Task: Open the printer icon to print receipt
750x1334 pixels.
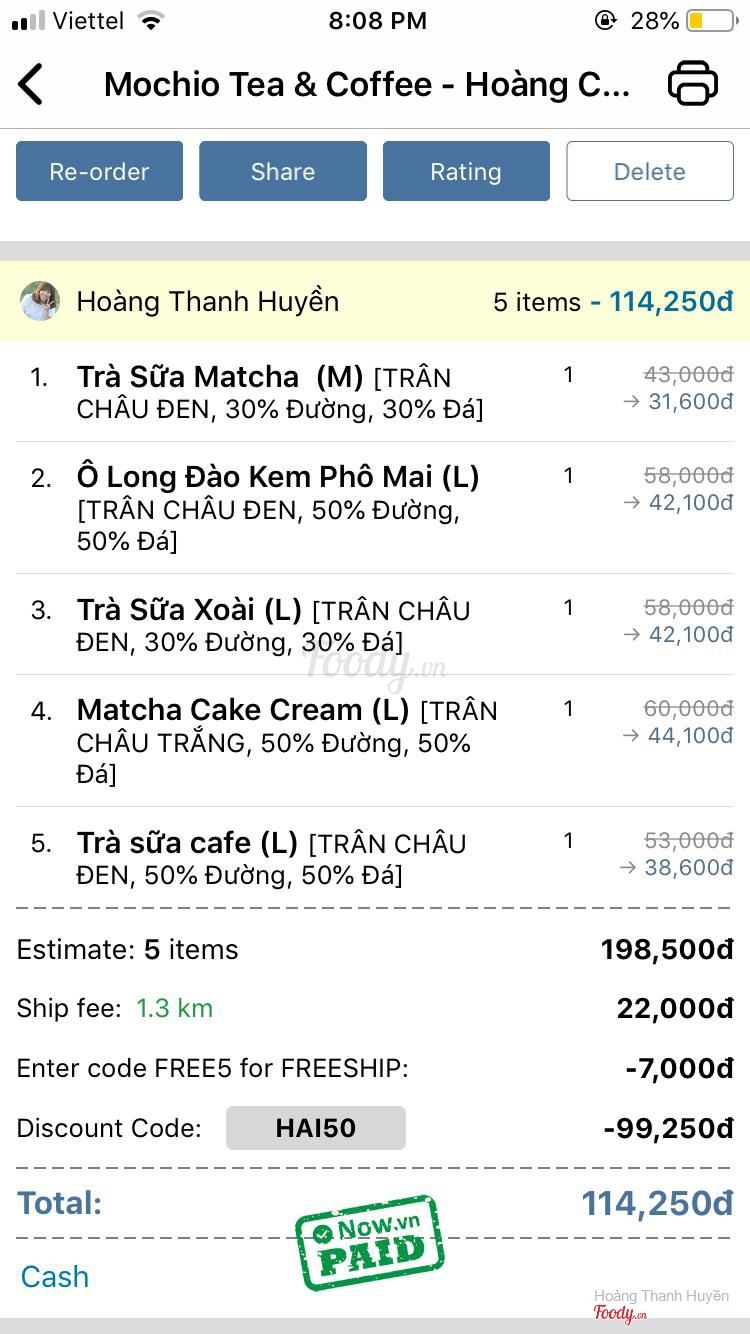Action: click(692, 84)
